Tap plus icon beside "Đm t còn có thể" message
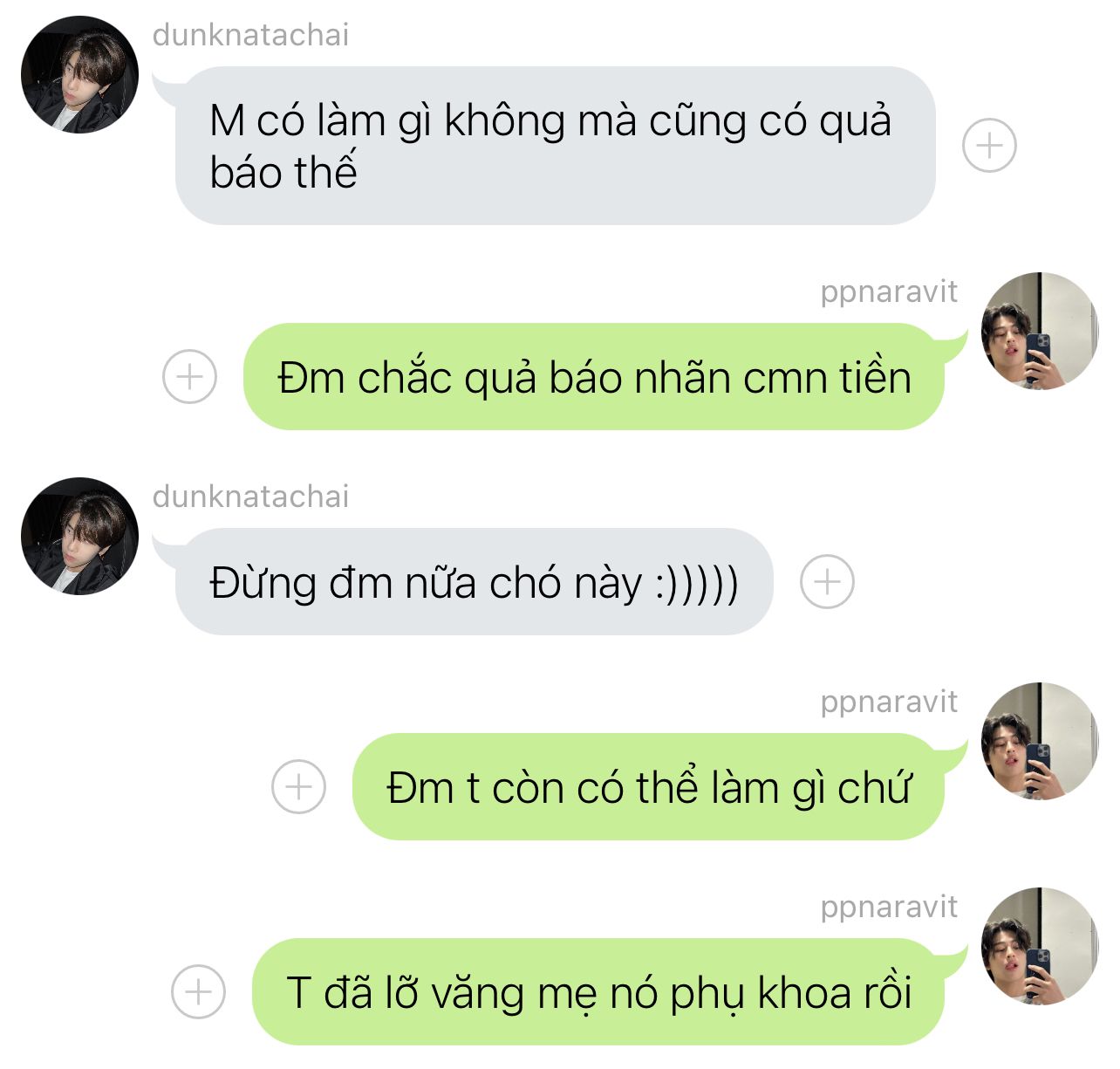1120x1069 pixels. 299,786
